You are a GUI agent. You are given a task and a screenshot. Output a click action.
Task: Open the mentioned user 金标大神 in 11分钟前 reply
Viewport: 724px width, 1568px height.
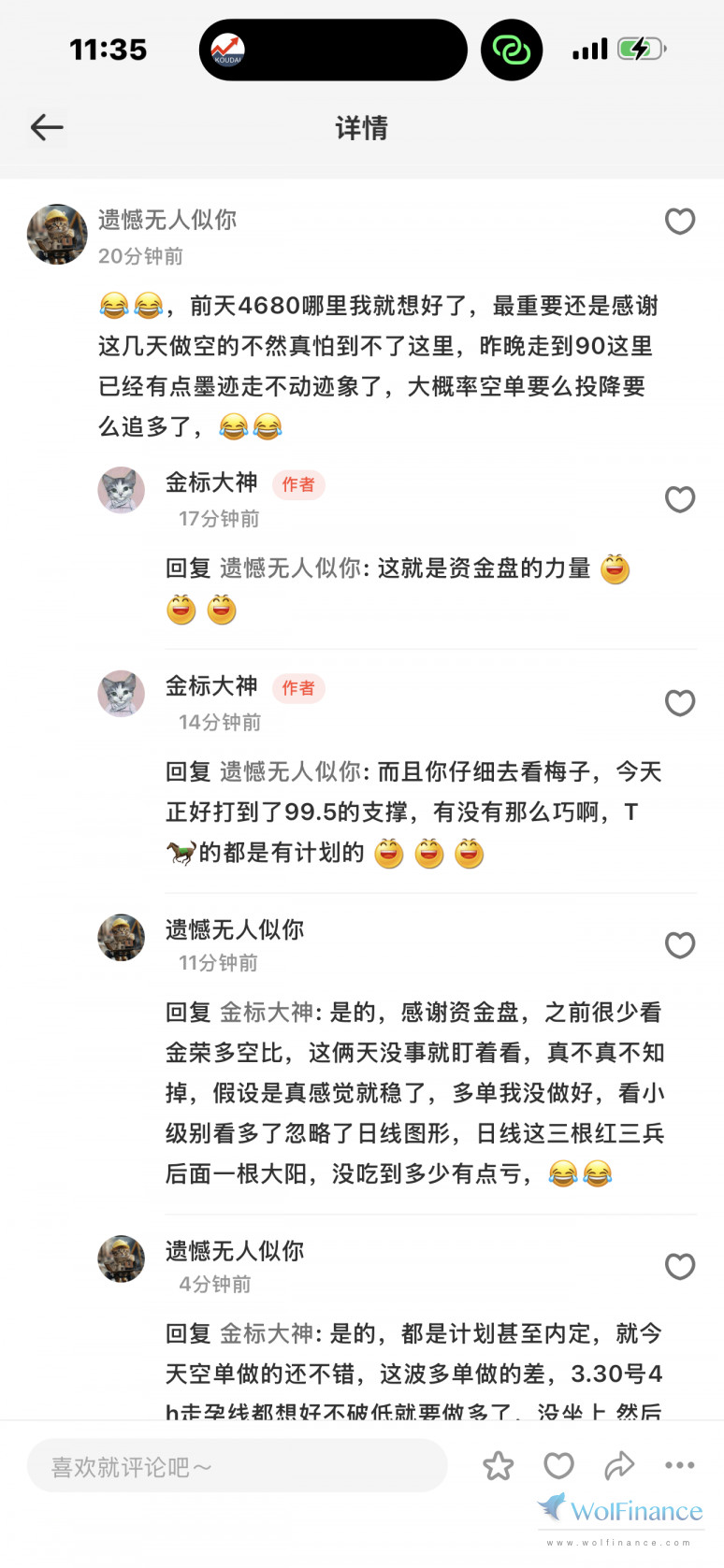(266, 1013)
